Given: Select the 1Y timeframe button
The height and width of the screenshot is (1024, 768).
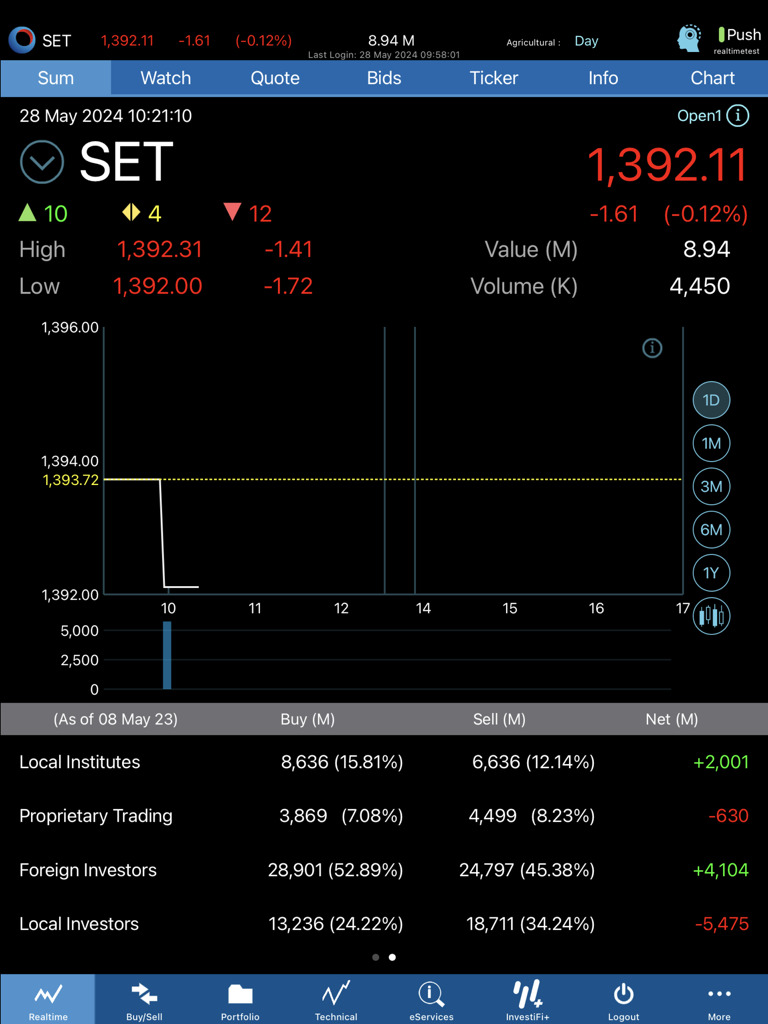Looking at the screenshot, I should 711,573.
